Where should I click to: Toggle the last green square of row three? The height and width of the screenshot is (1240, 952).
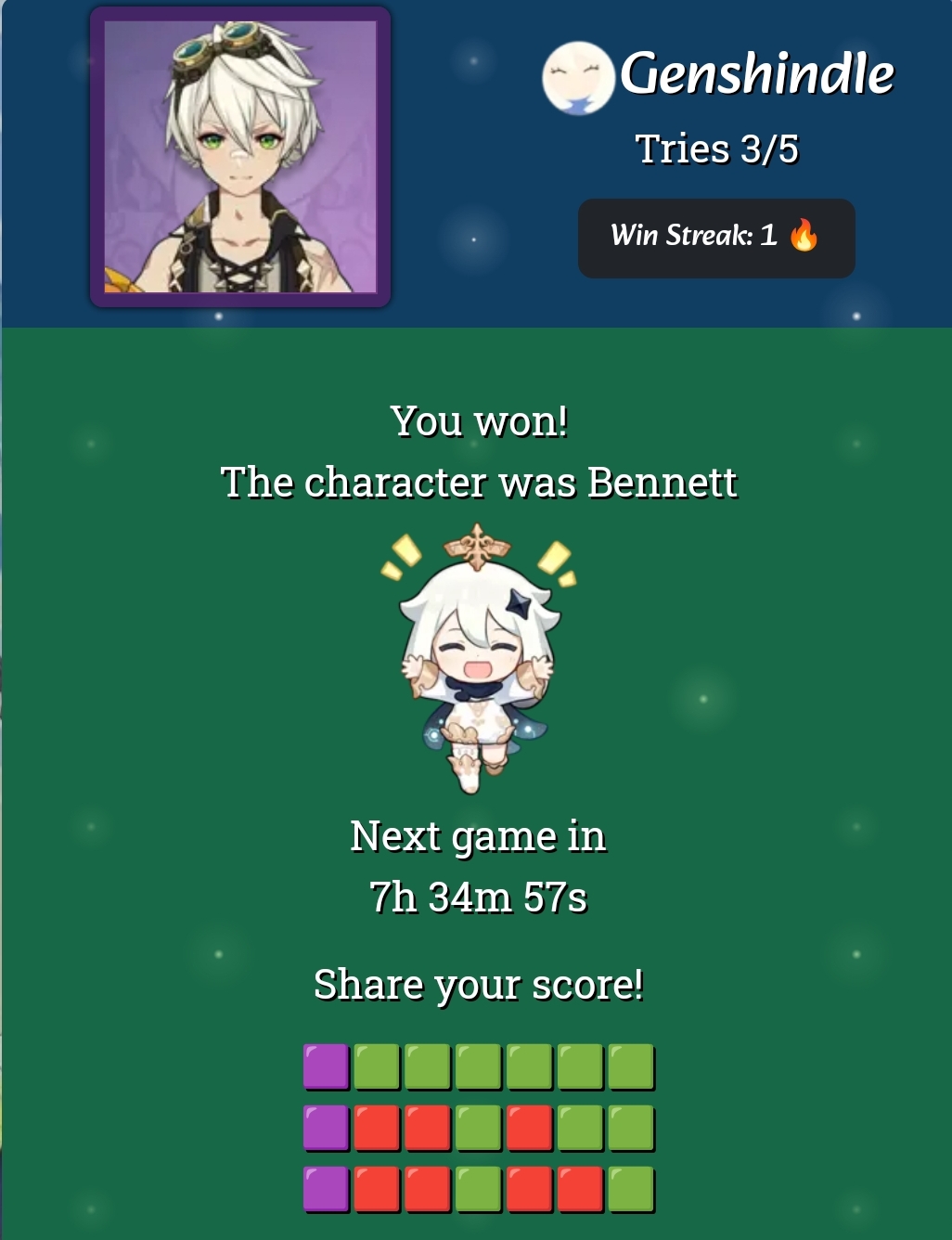point(632,1189)
